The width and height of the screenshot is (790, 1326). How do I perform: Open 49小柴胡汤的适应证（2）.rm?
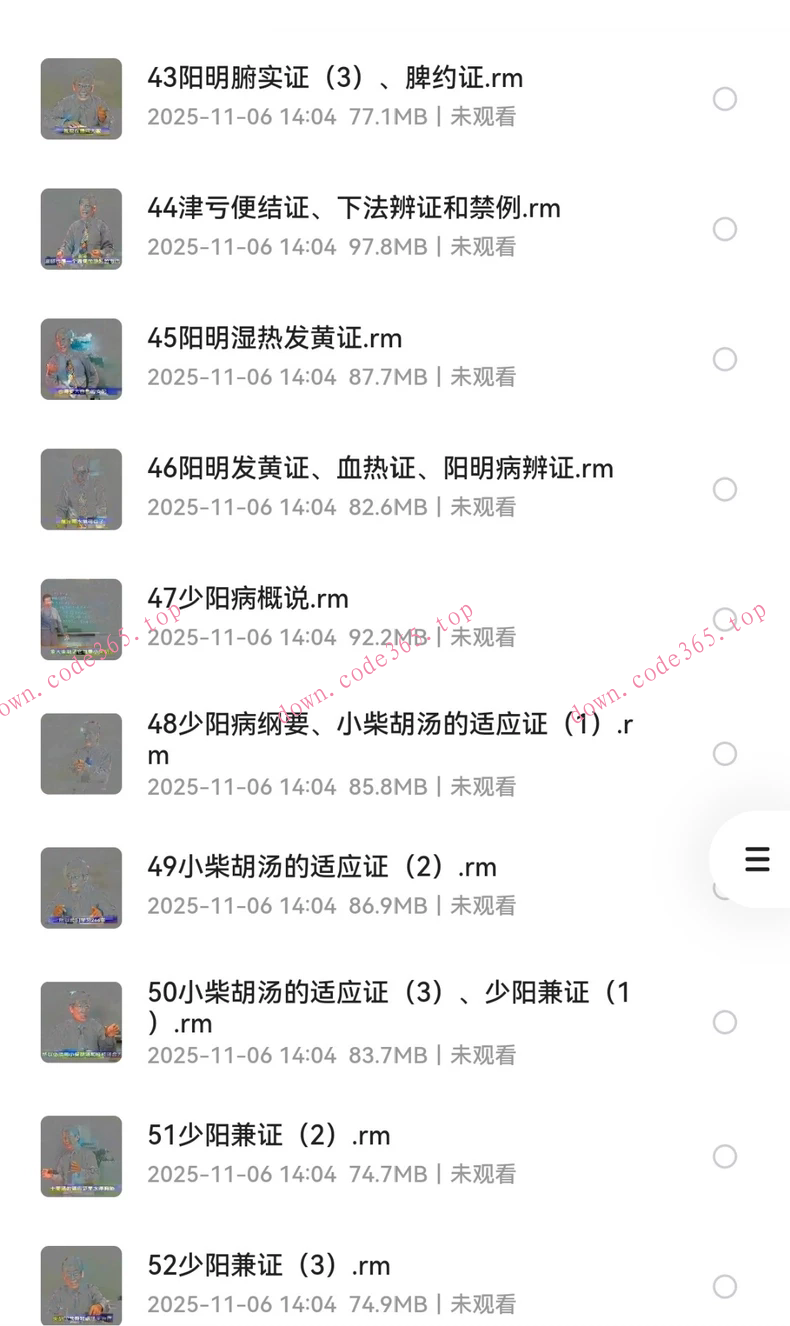click(x=318, y=867)
